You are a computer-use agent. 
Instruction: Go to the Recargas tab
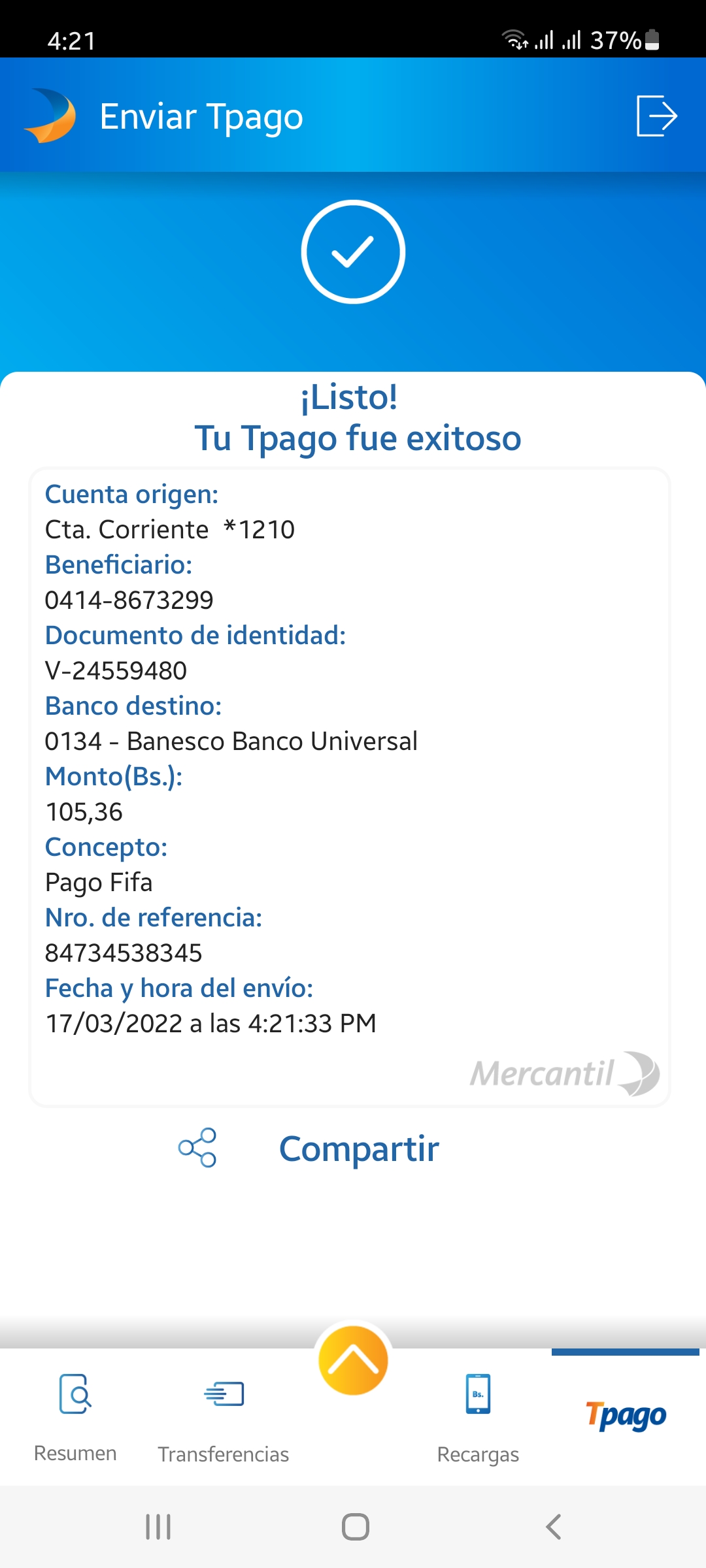[x=478, y=1418]
